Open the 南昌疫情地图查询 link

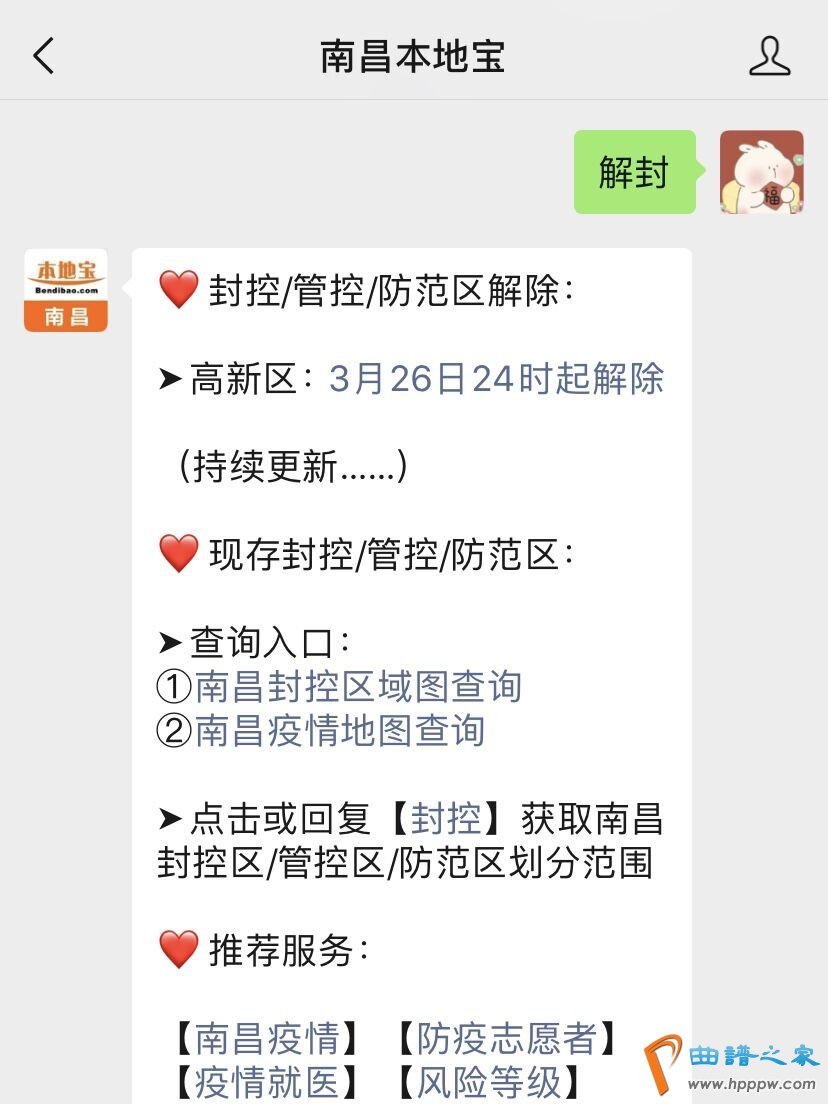(339, 731)
